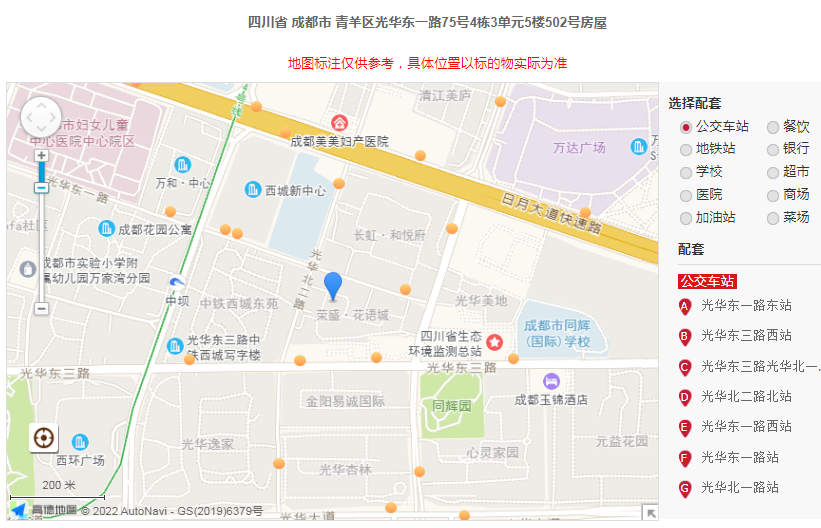Pick the 学校 radio option
The height and width of the screenshot is (528, 821).
(x=686, y=172)
